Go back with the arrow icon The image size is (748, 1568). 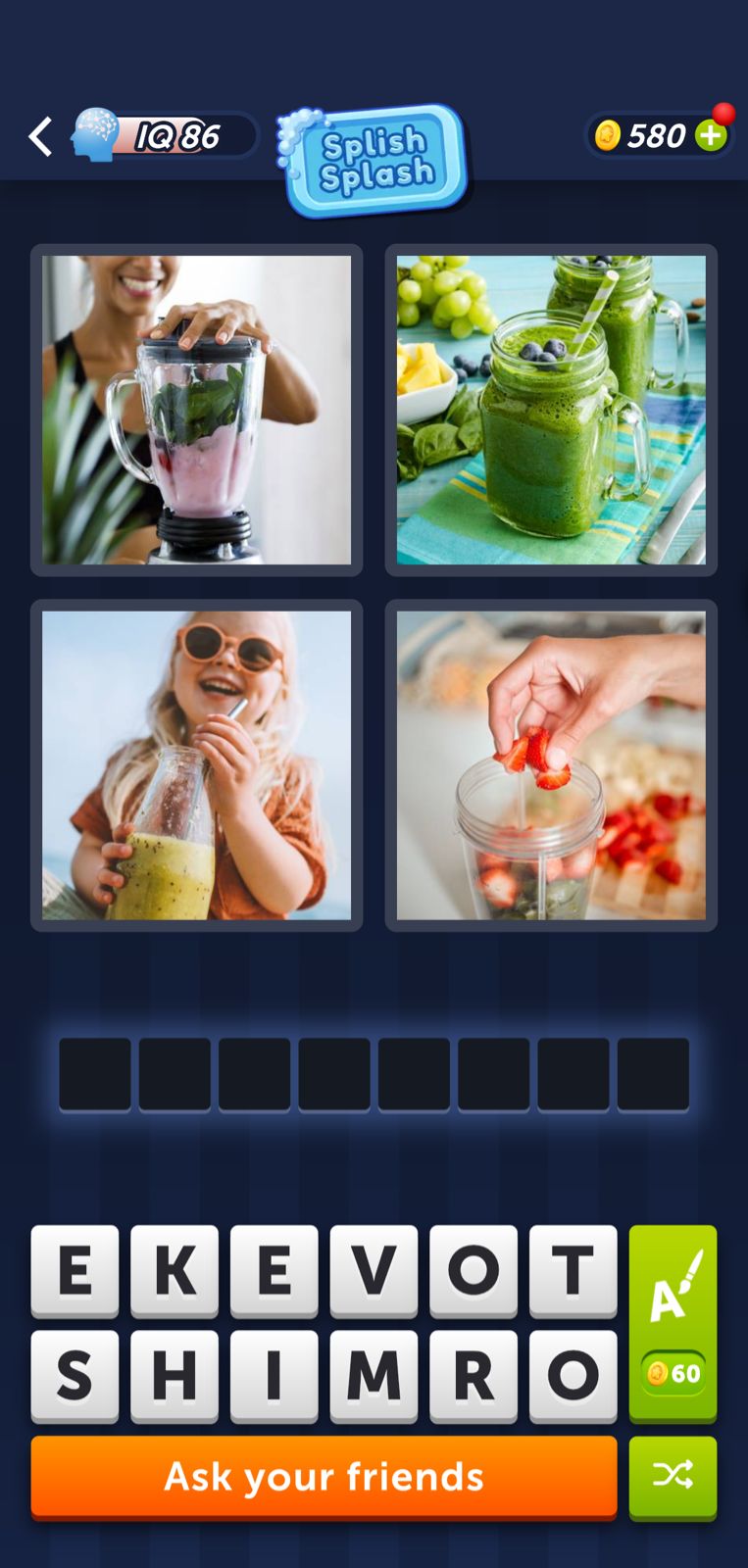(x=40, y=137)
